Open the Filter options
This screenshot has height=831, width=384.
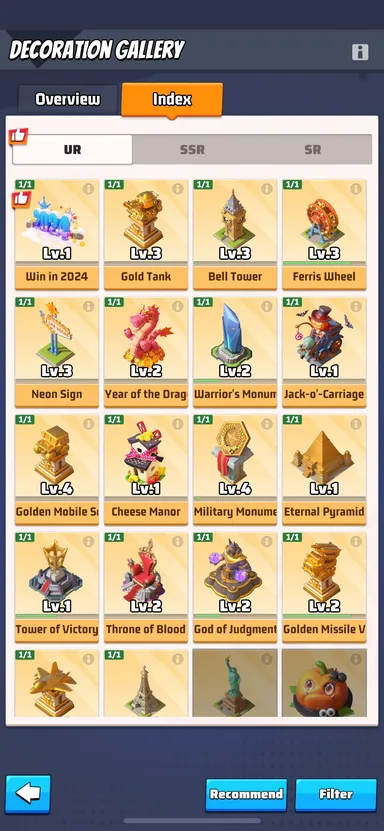coord(336,794)
